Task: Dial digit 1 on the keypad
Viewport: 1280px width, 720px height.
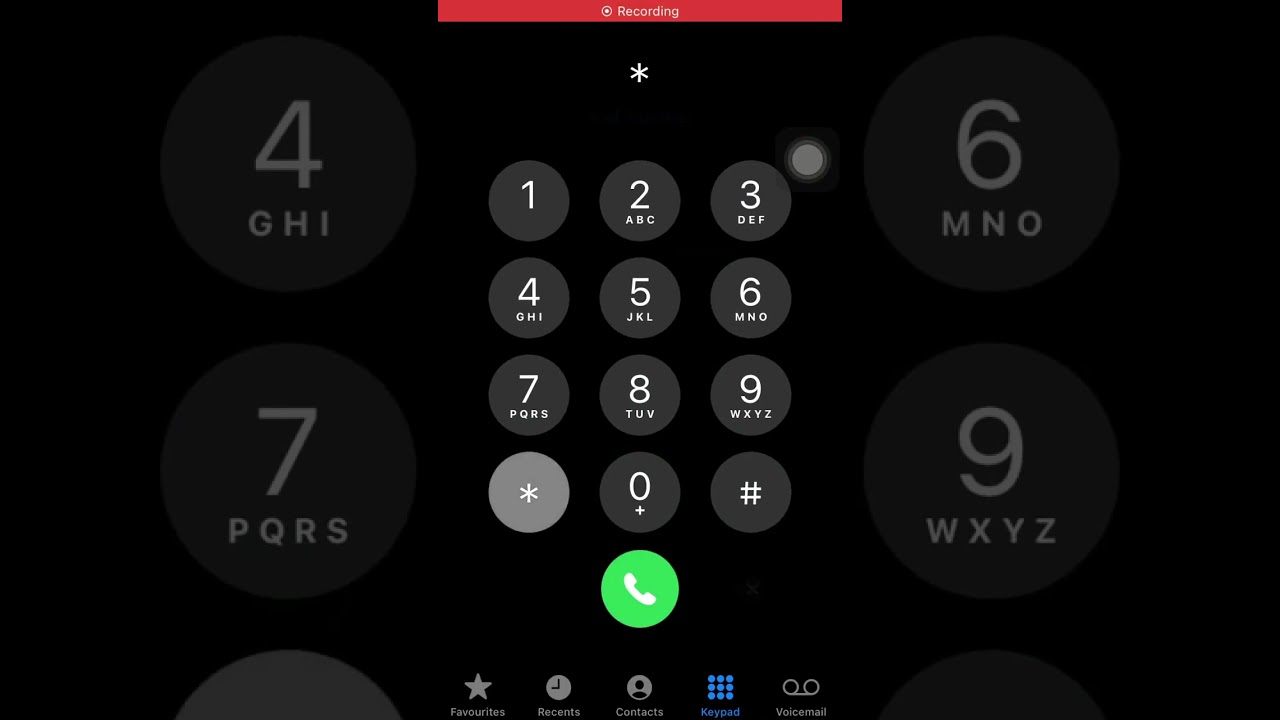Action: tap(529, 200)
